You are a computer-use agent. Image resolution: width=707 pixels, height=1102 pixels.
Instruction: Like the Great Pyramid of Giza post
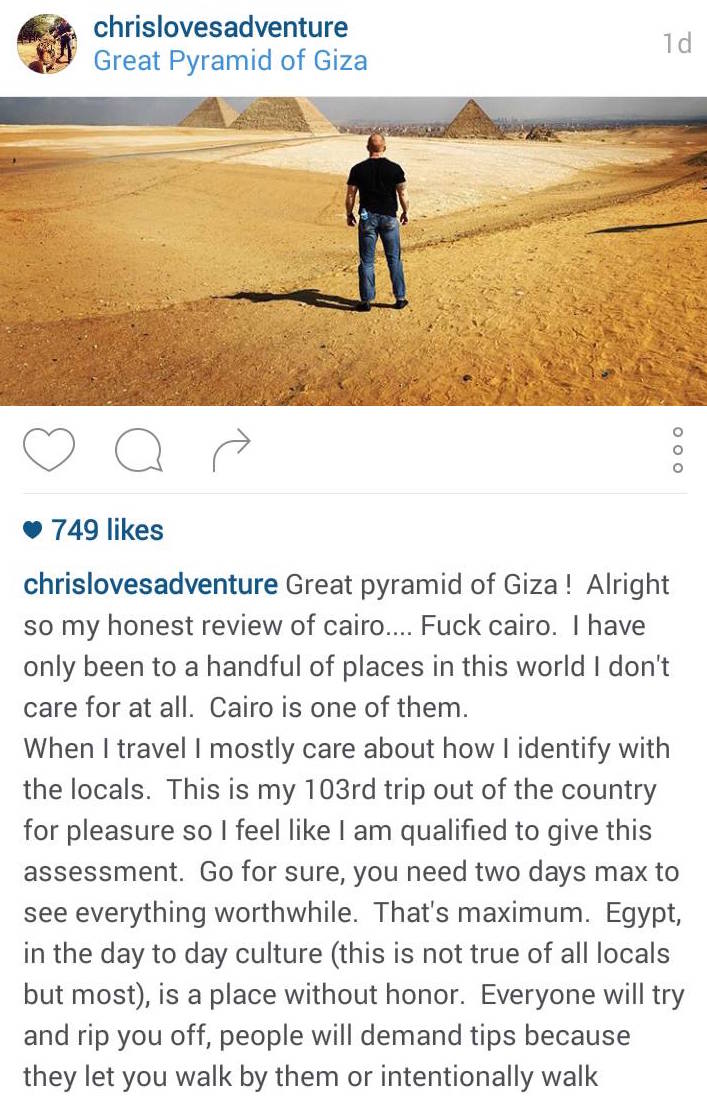[x=48, y=449]
